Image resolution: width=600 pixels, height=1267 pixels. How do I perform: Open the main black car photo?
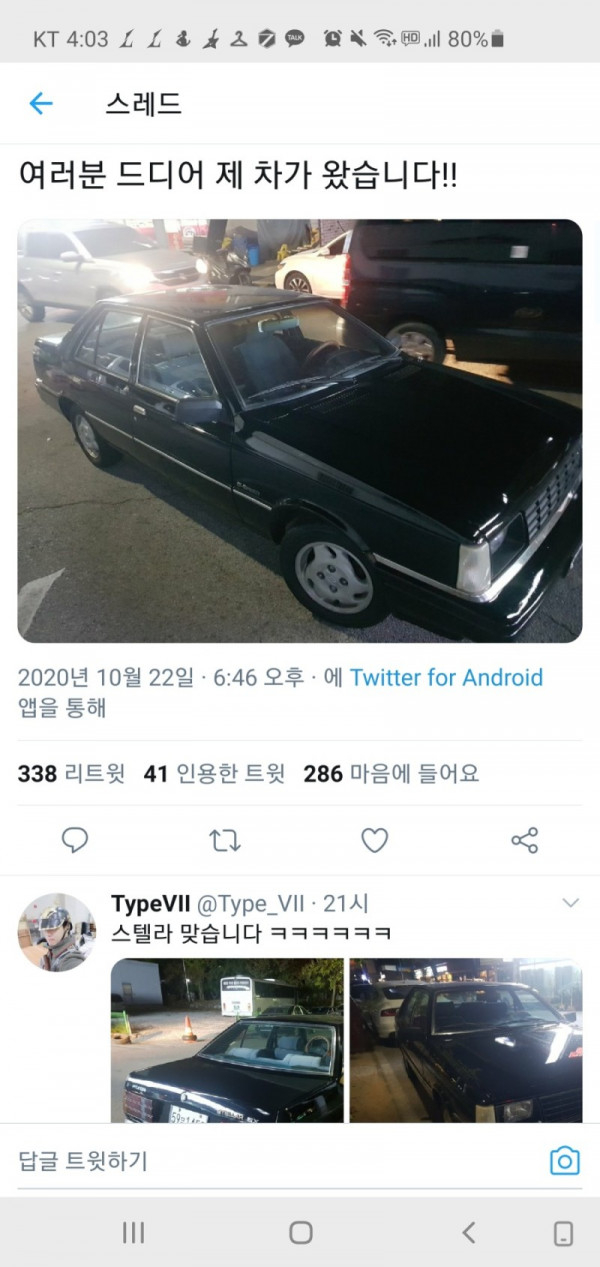(x=300, y=430)
